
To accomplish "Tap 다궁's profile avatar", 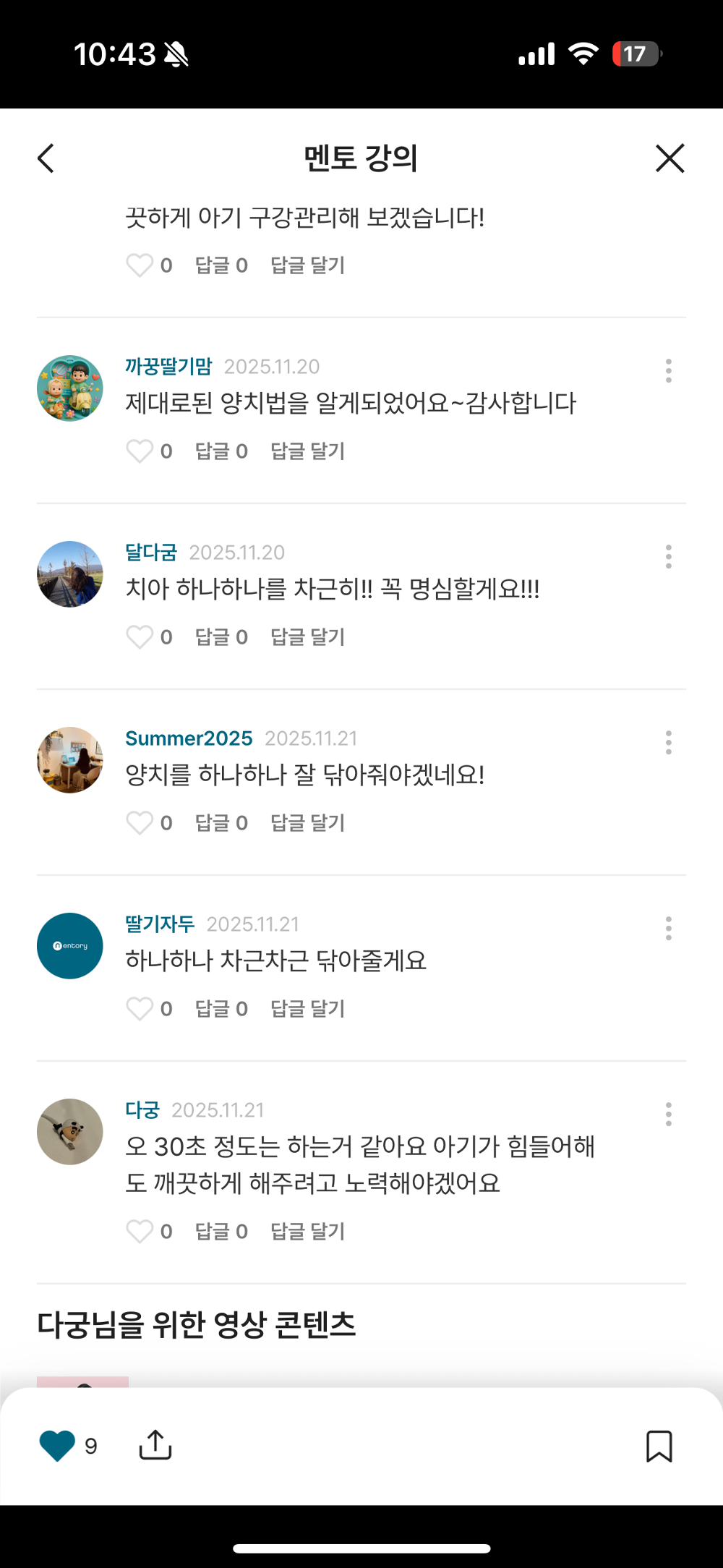I will (x=69, y=1131).
